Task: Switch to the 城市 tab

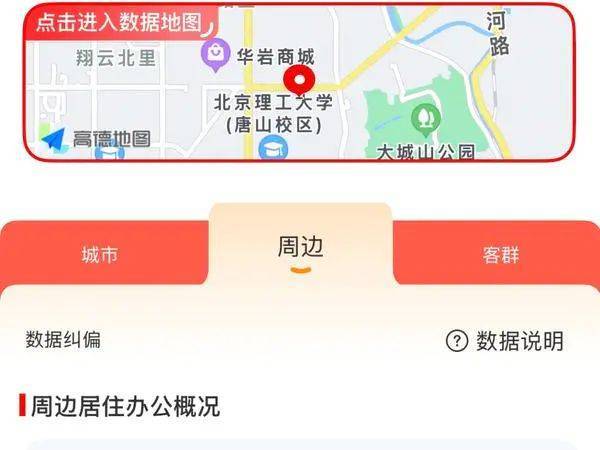Action: pyautogui.click(x=100, y=254)
